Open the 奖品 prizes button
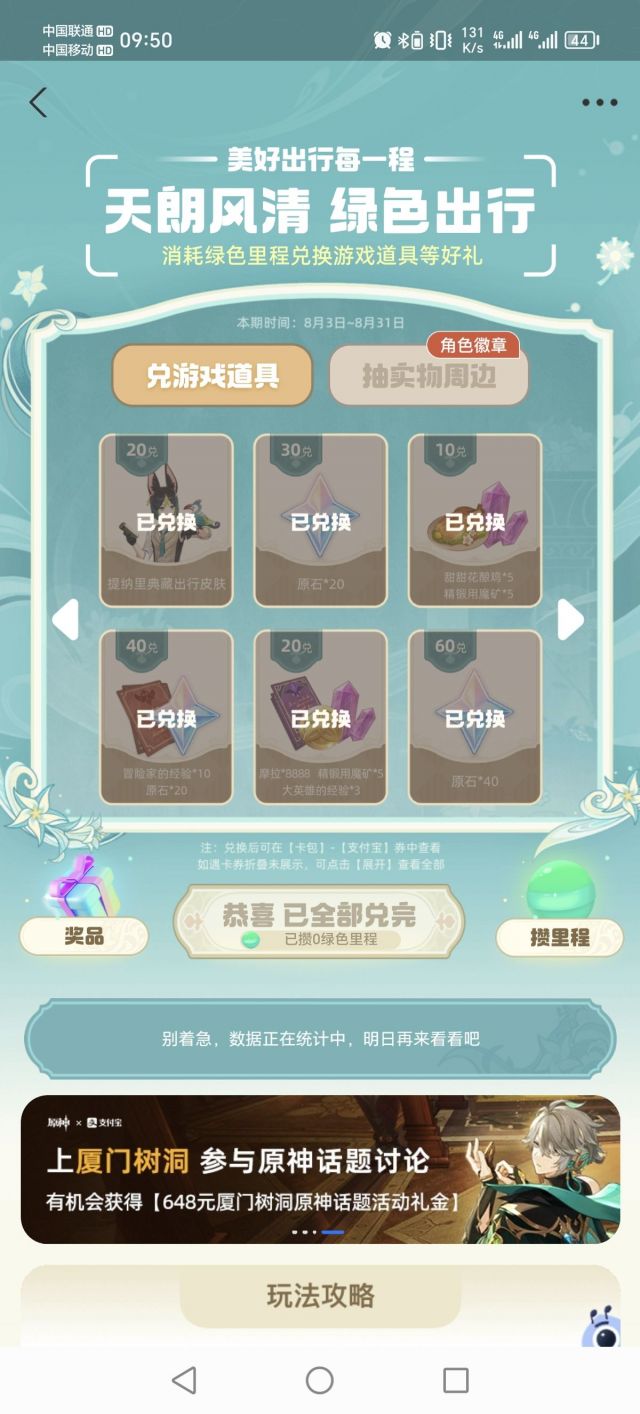 click(84, 936)
